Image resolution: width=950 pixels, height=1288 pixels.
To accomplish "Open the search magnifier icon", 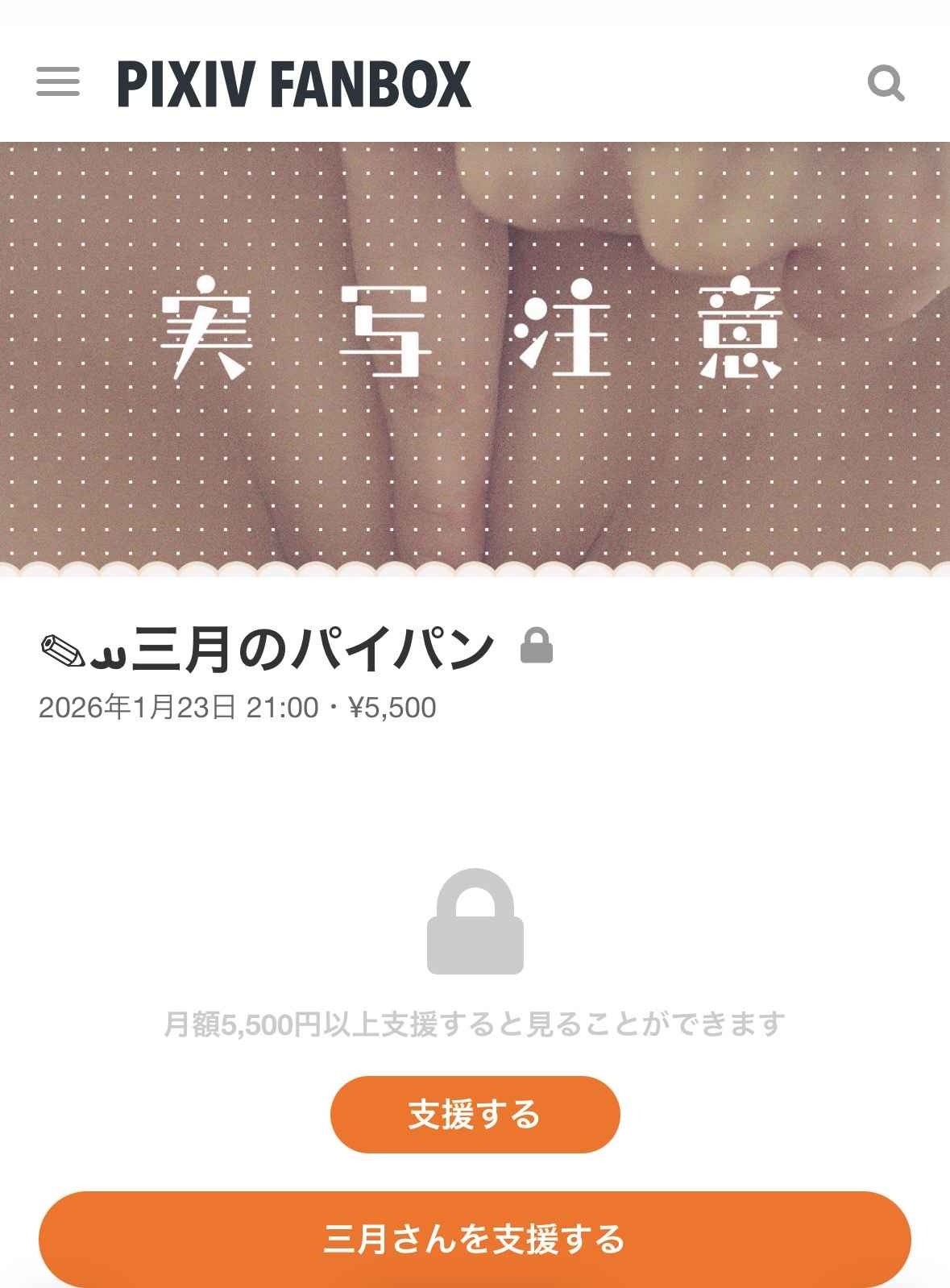I will pos(886,83).
